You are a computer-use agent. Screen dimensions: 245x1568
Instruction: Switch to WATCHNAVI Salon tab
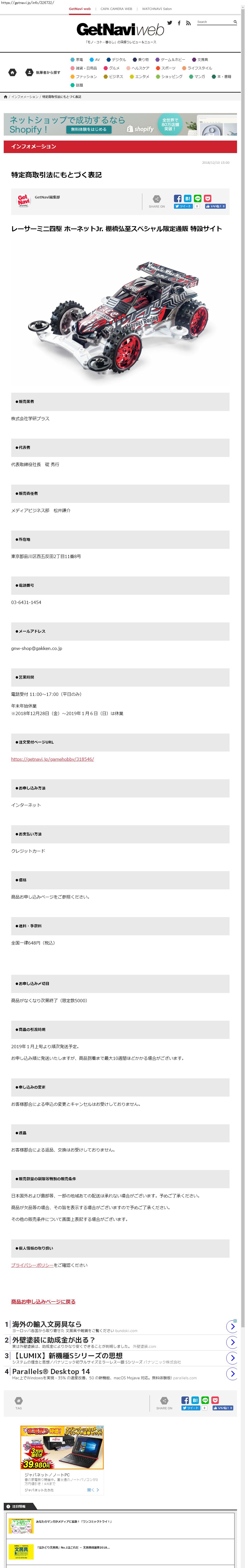click(157, 9)
